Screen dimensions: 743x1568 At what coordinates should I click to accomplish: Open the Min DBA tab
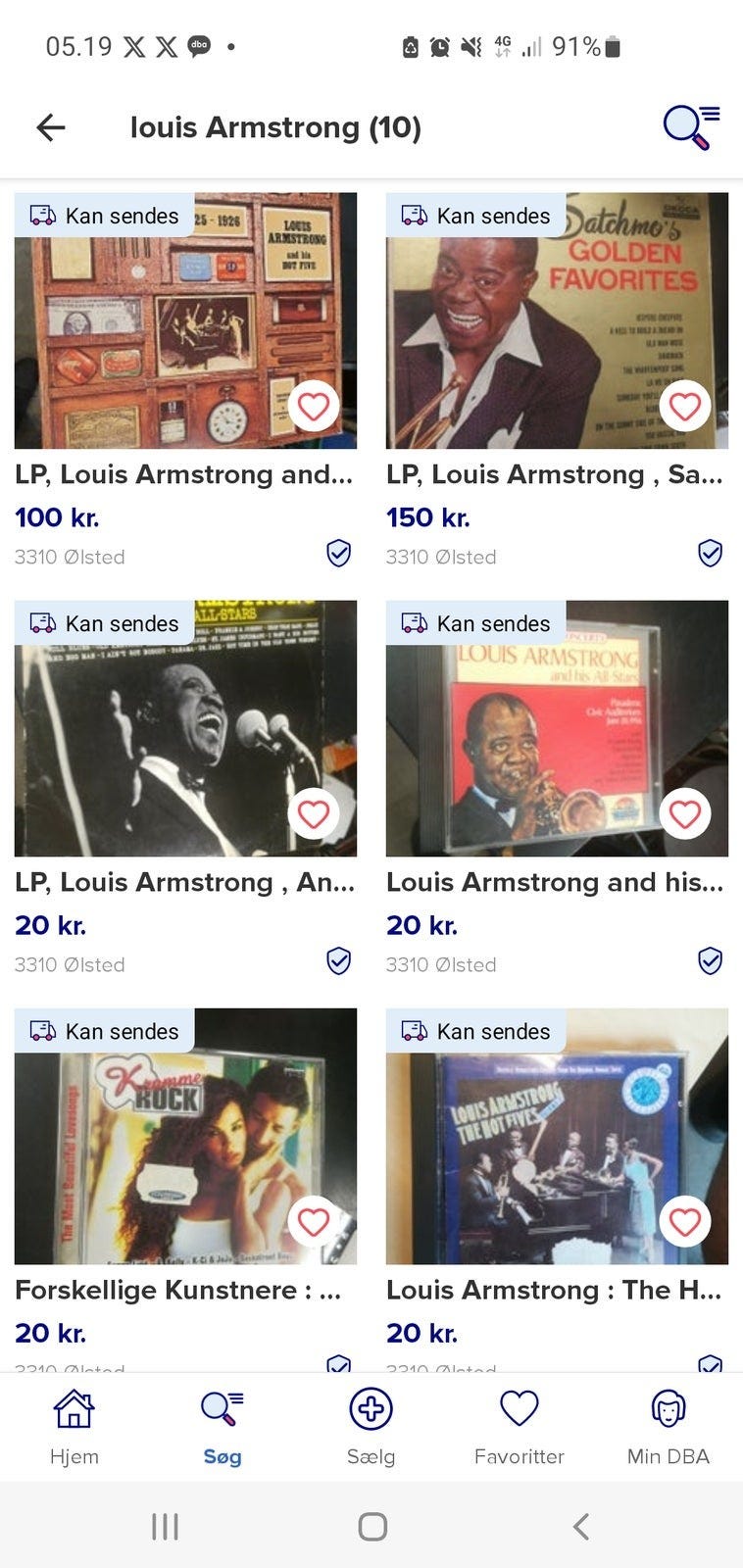668,1426
